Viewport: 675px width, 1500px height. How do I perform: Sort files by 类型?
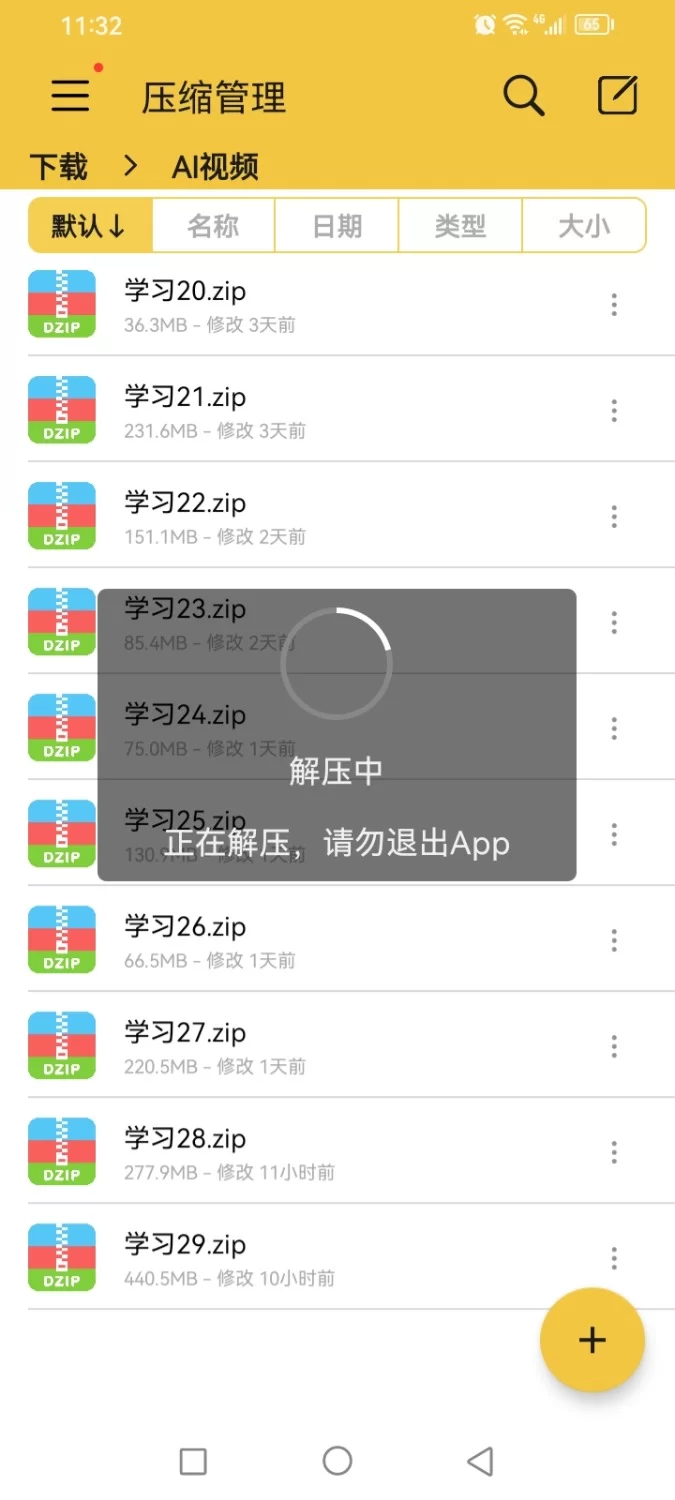[460, 225]
